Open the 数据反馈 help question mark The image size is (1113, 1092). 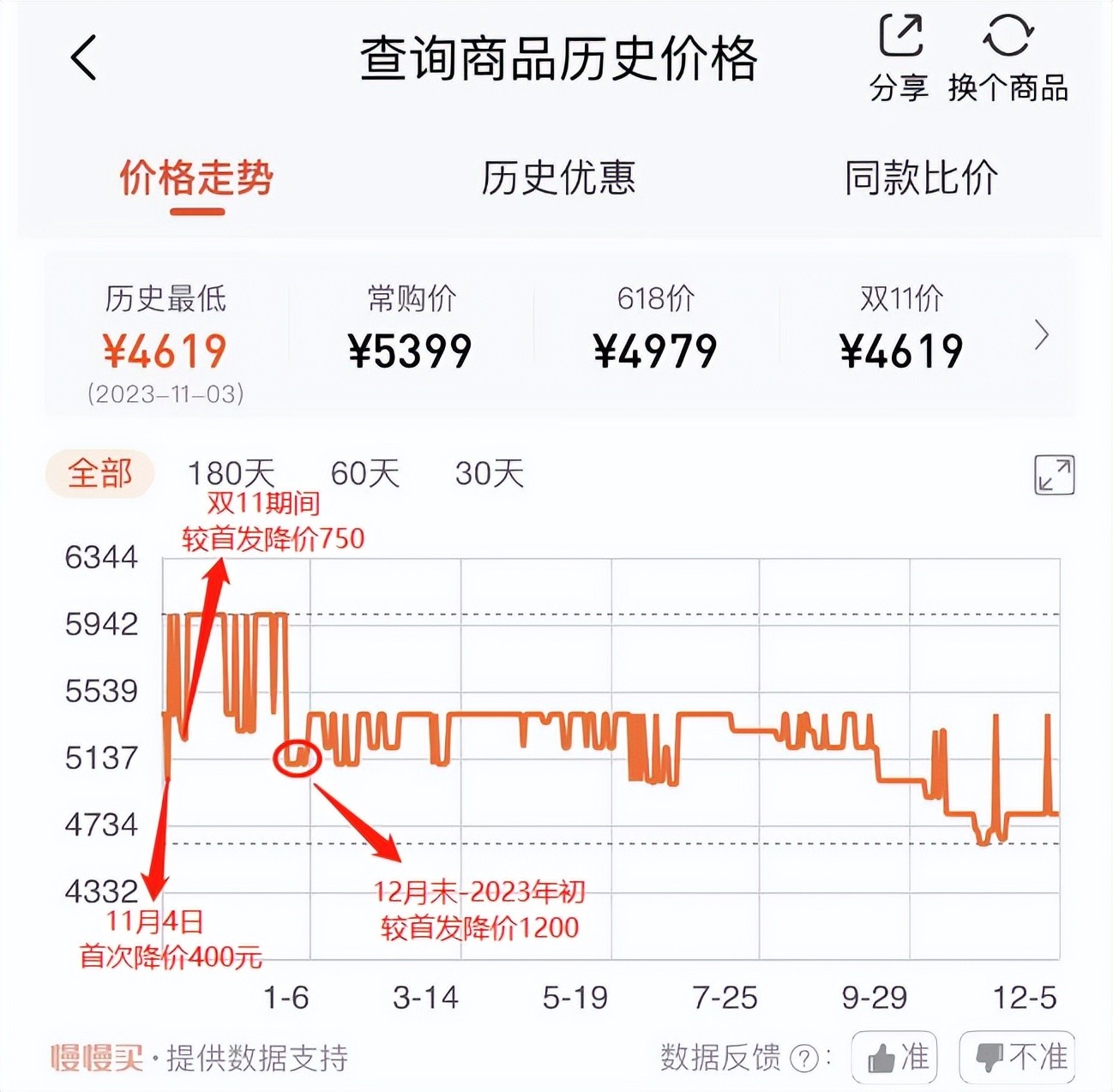tap(804, 1059)
